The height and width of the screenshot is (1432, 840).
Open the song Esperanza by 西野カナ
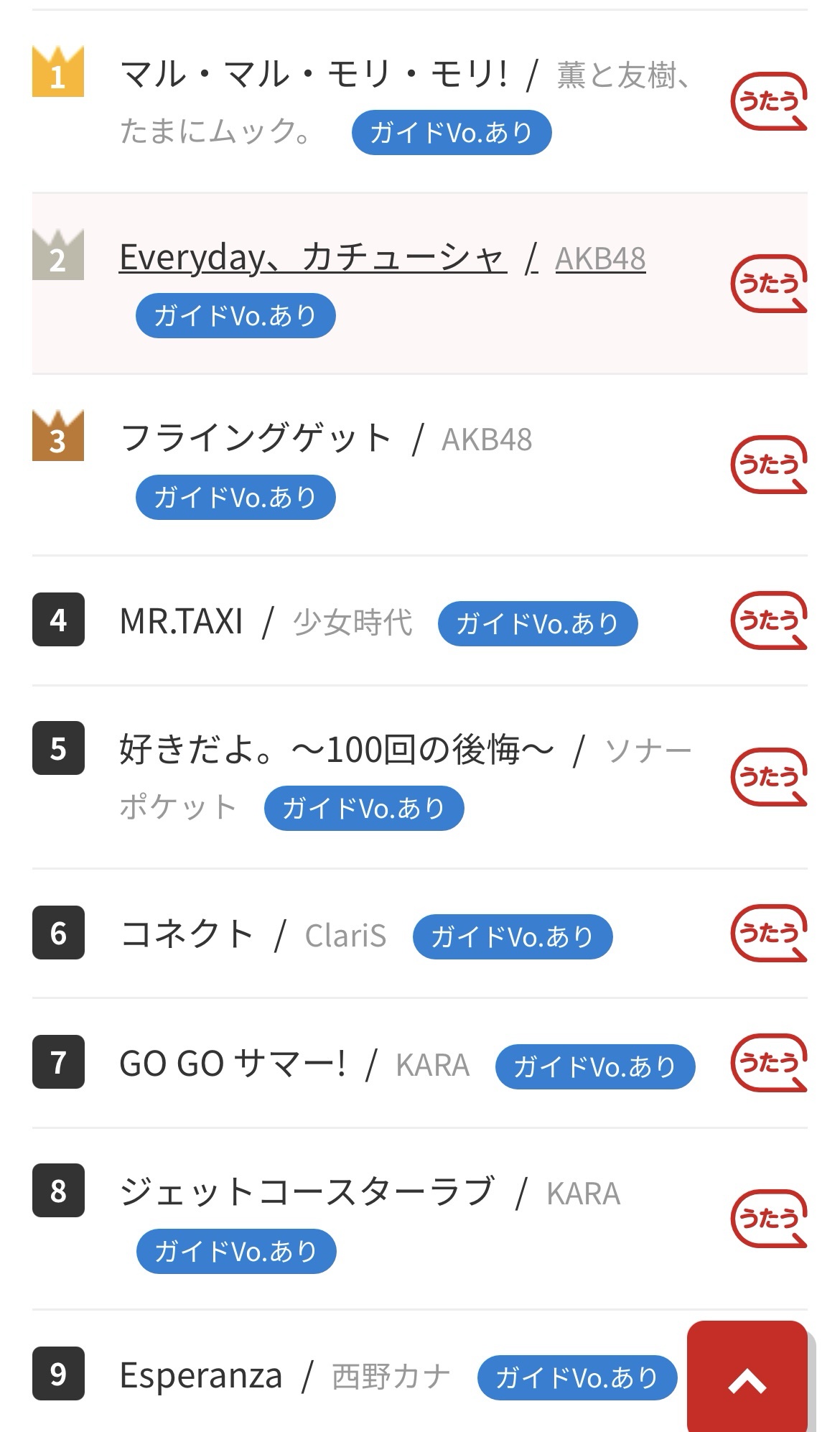pos(201,1376)
